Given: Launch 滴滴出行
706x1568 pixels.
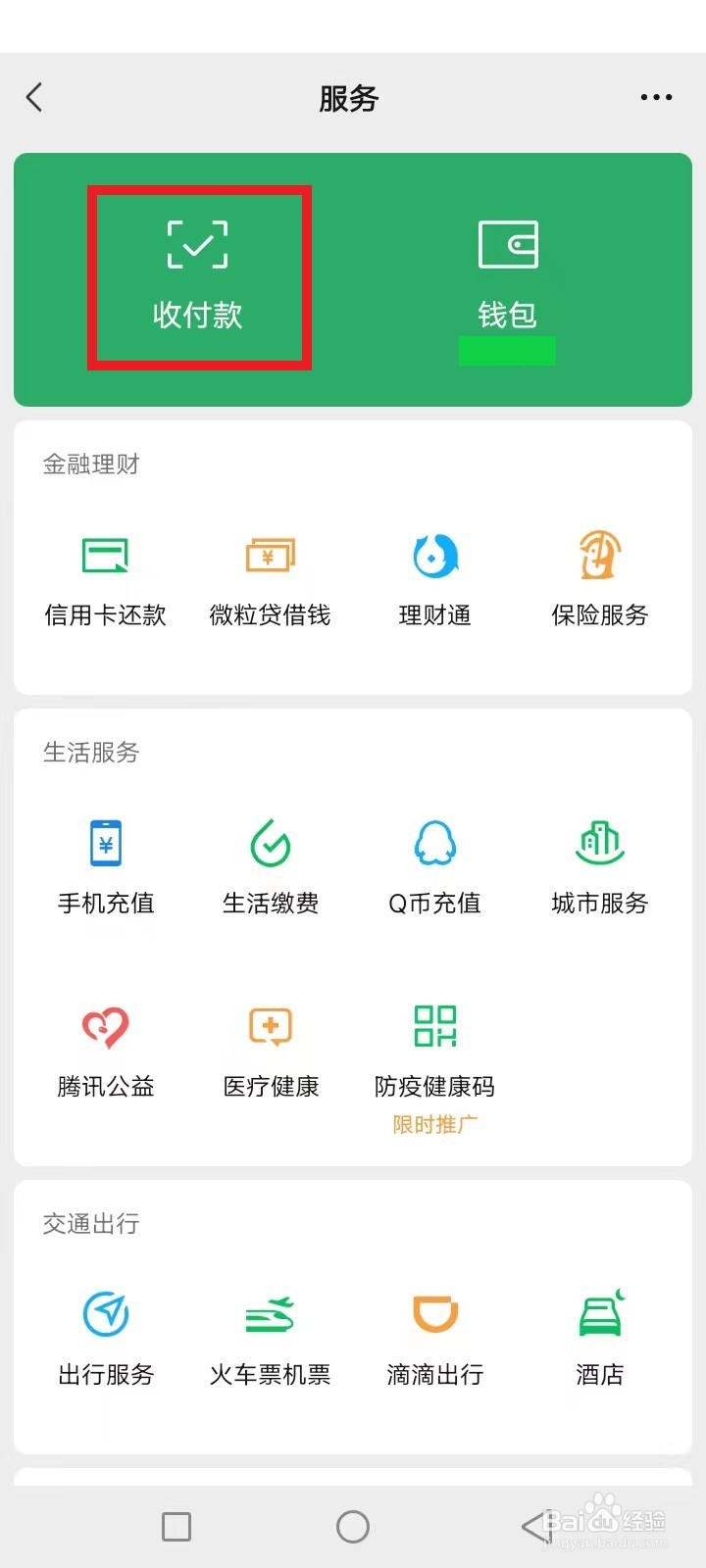Looking at the screenshot, I should [435, 1339].
